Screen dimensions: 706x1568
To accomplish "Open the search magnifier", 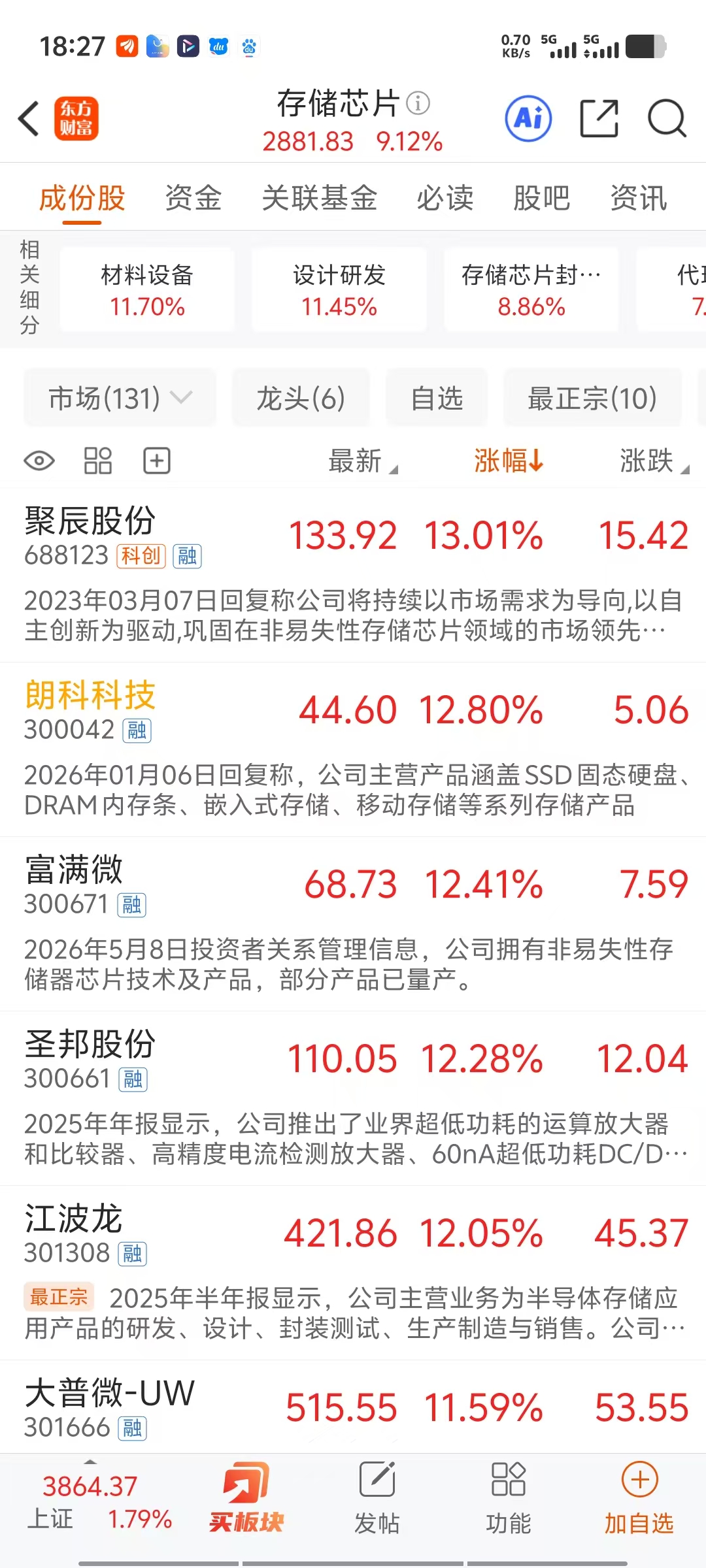I will coord(667,119).
